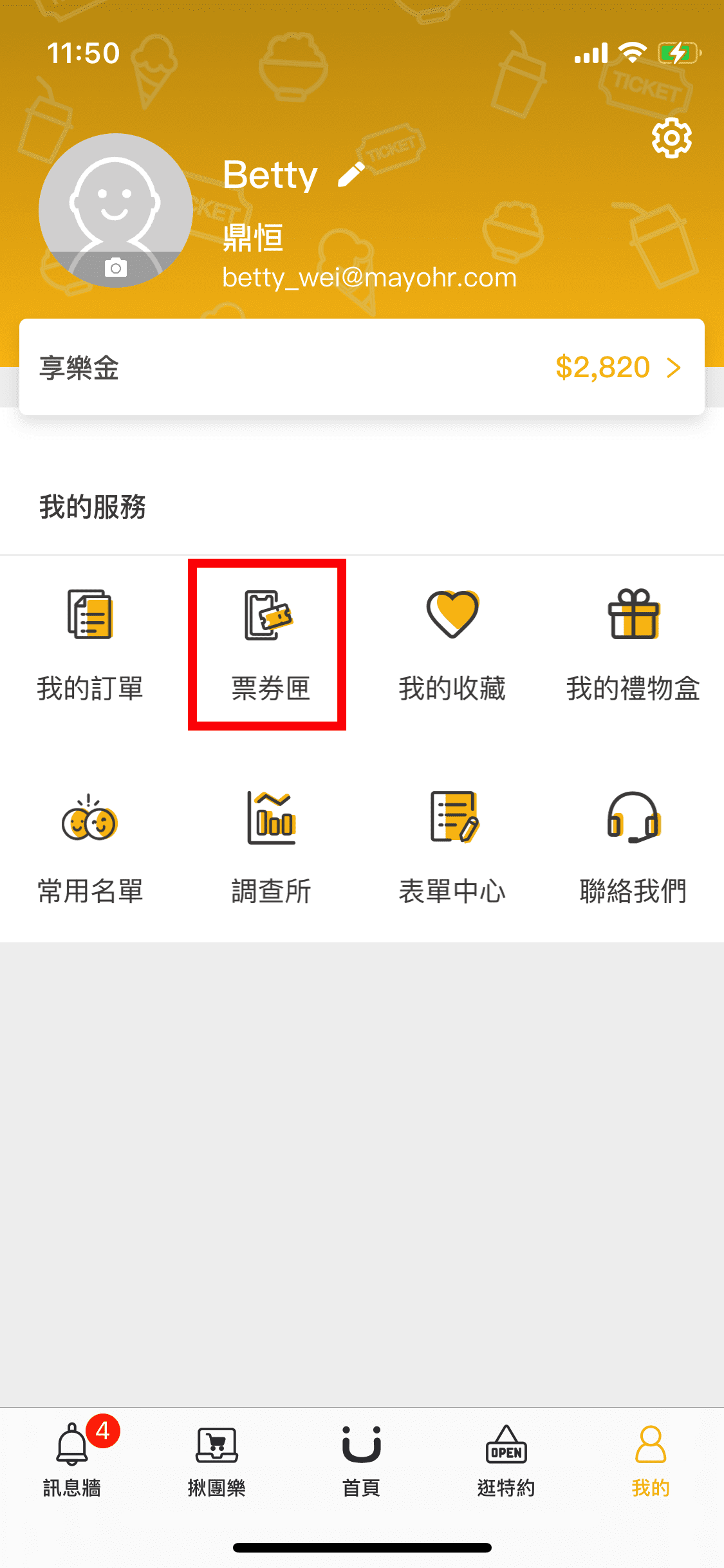Image resolution: width=724 pixels, height=1568 pixels.
Task: Change the profile photo avatar
Action: (x=116, y=210)
